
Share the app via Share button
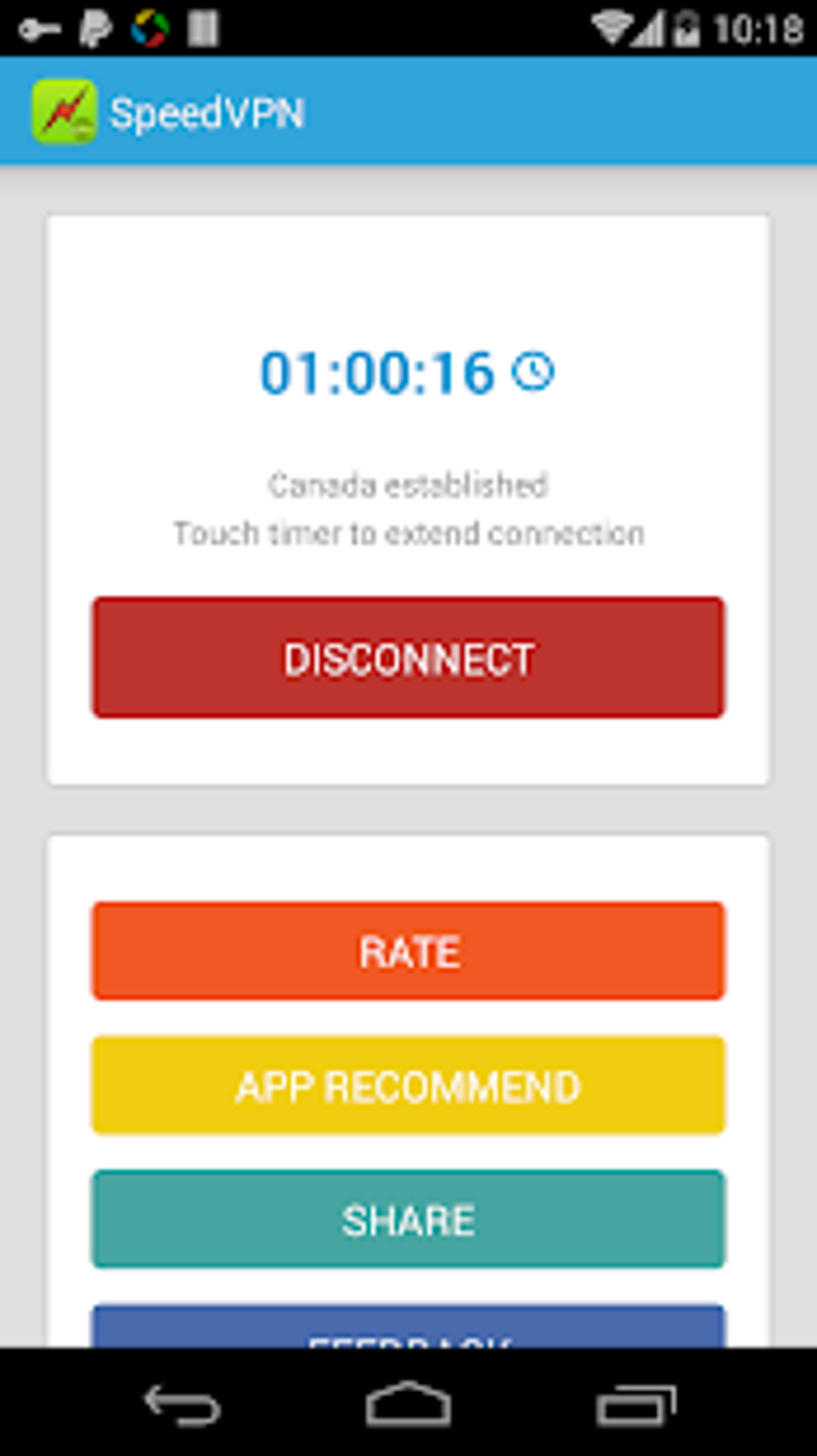click(408, 1220)
